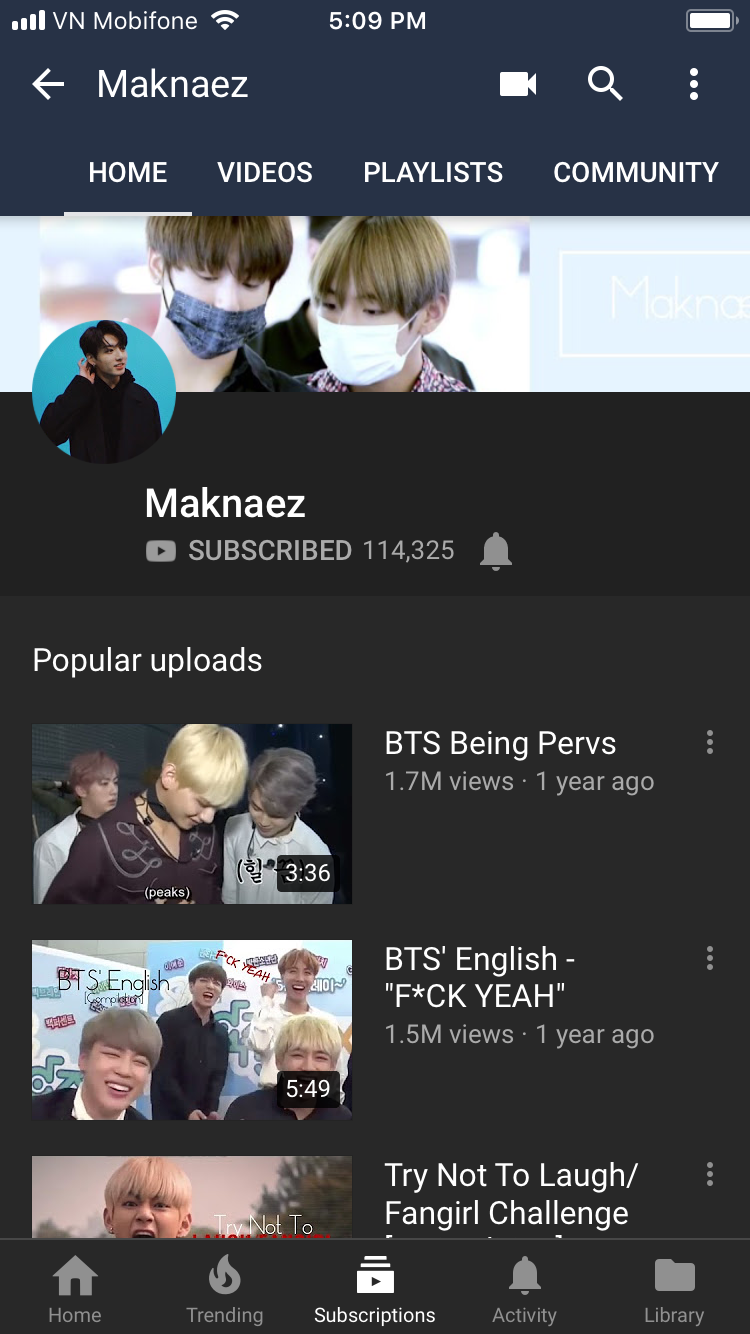Screen dimensions: 750x1334
Task: Go to the bottom Home tab
Action: 75,1290
